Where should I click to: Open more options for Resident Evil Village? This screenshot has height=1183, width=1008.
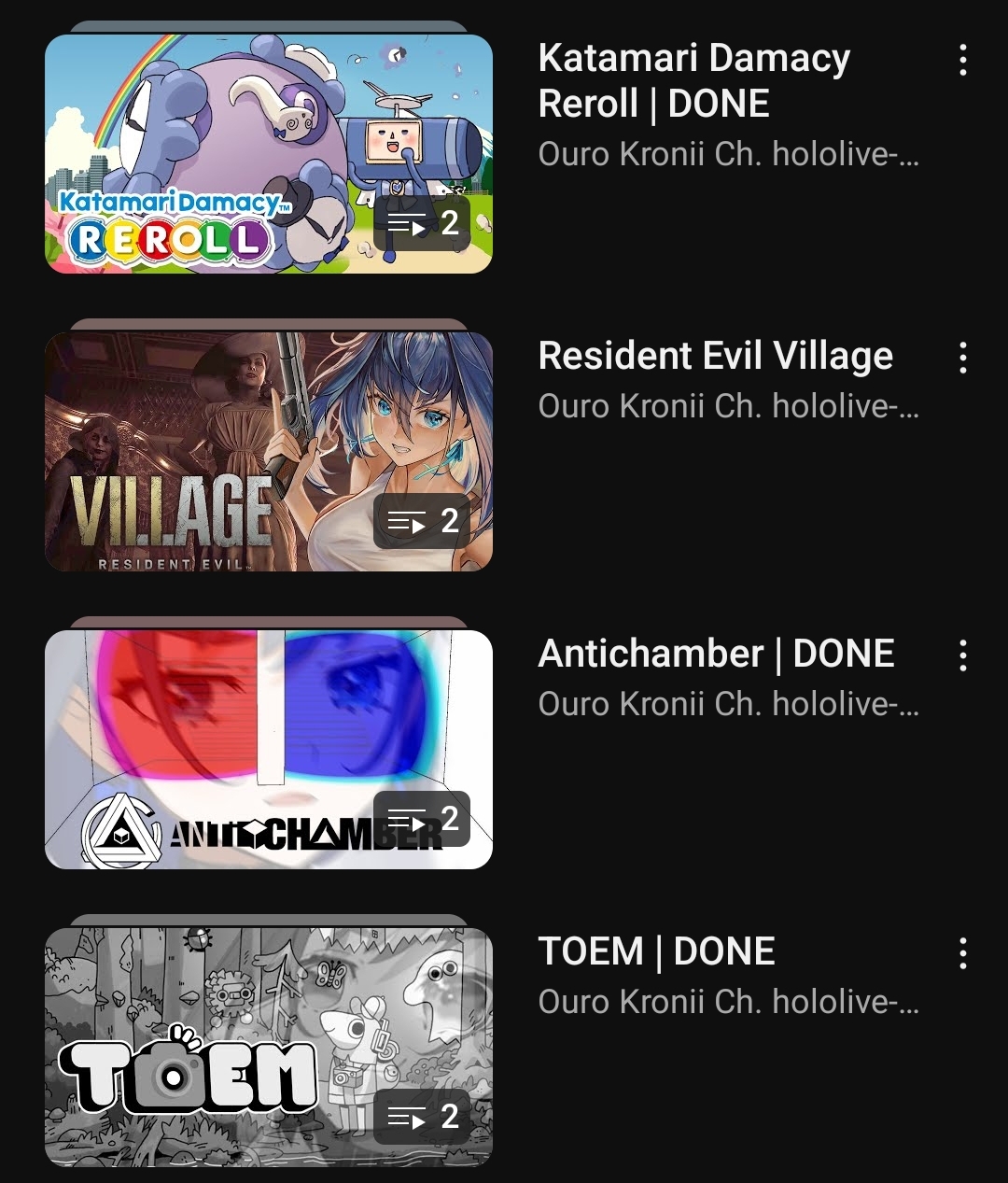click(x=962, y=358)
